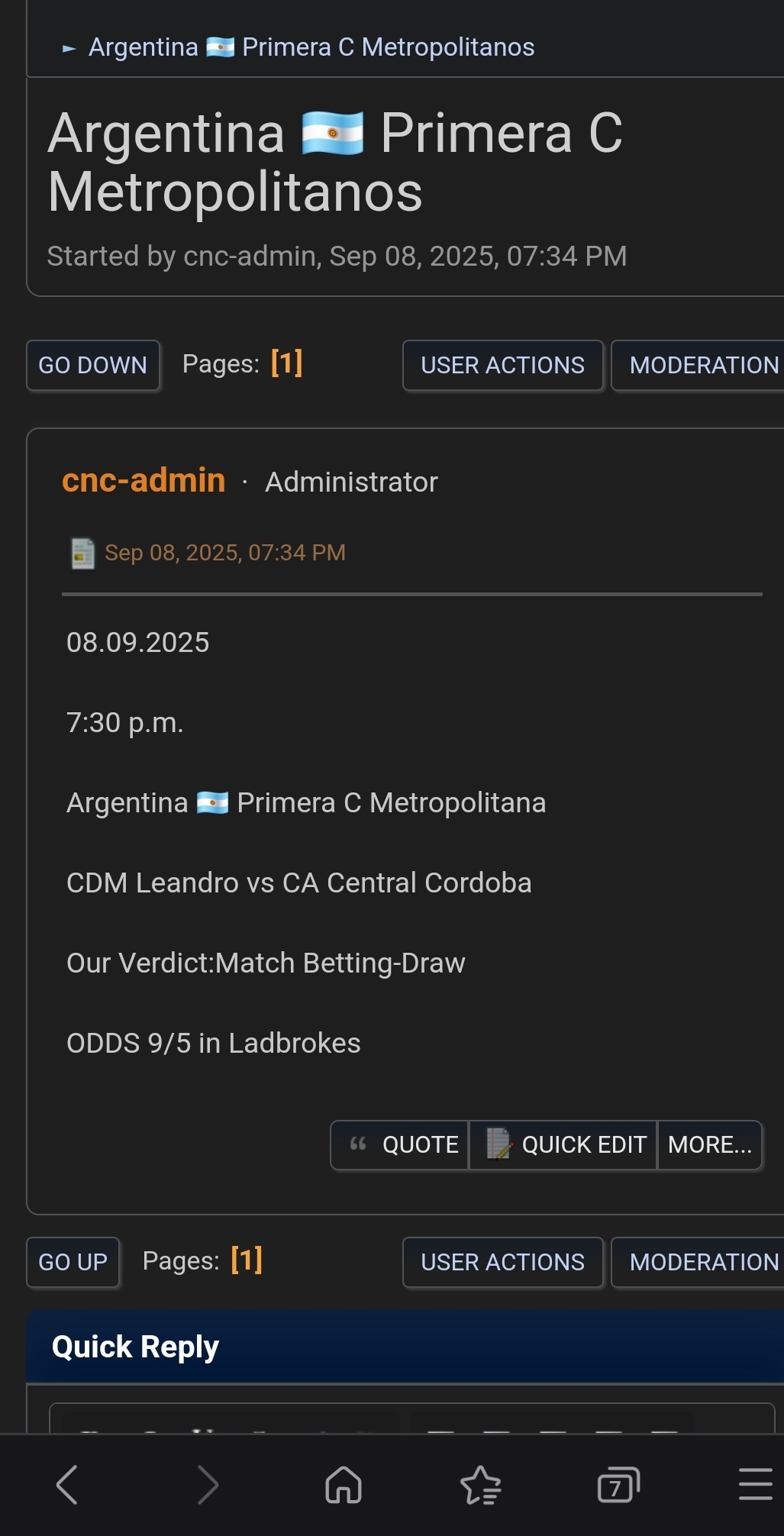Quick edit the post

563,1144
